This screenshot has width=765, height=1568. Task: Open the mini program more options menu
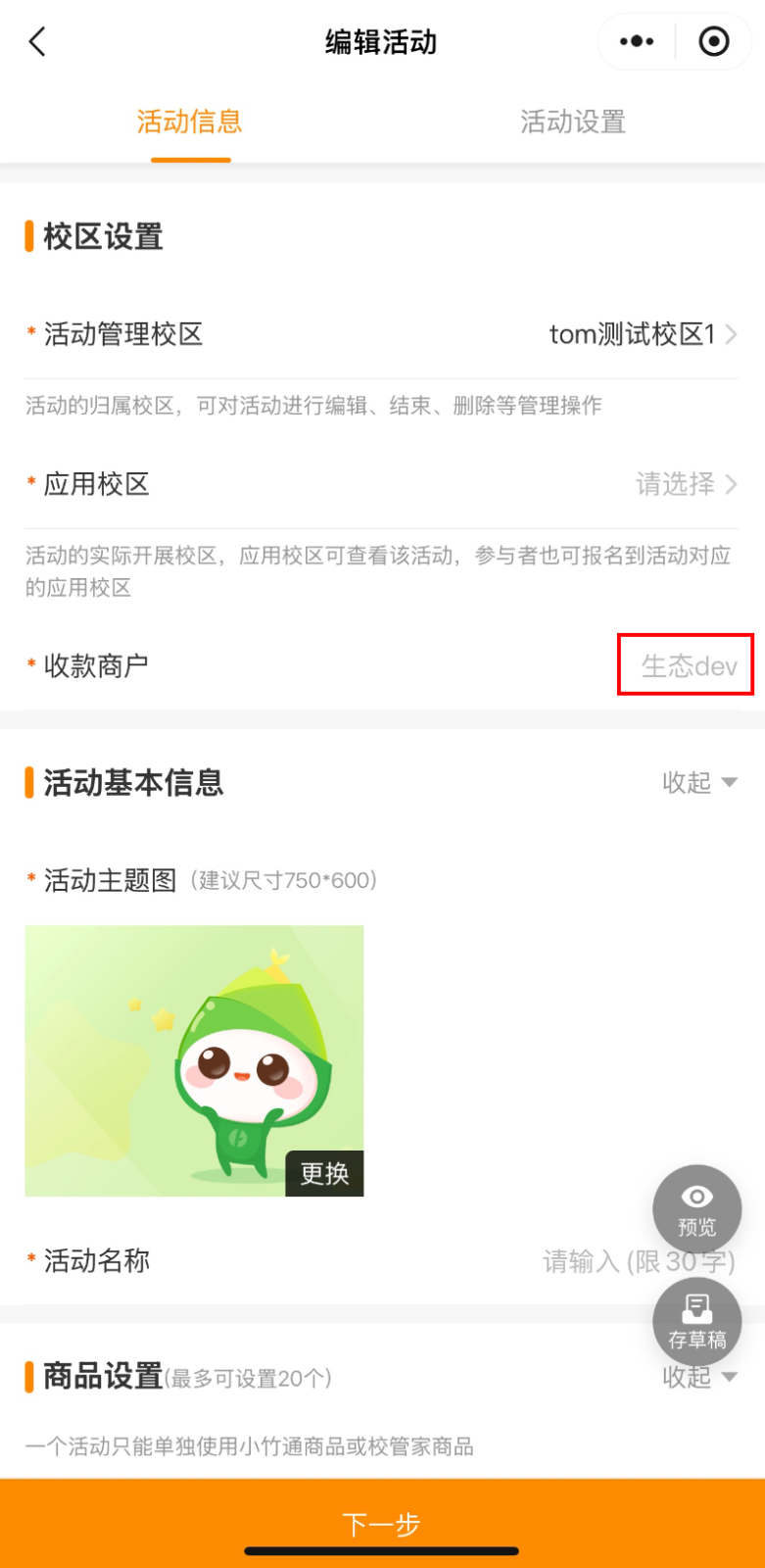(637, 42)
